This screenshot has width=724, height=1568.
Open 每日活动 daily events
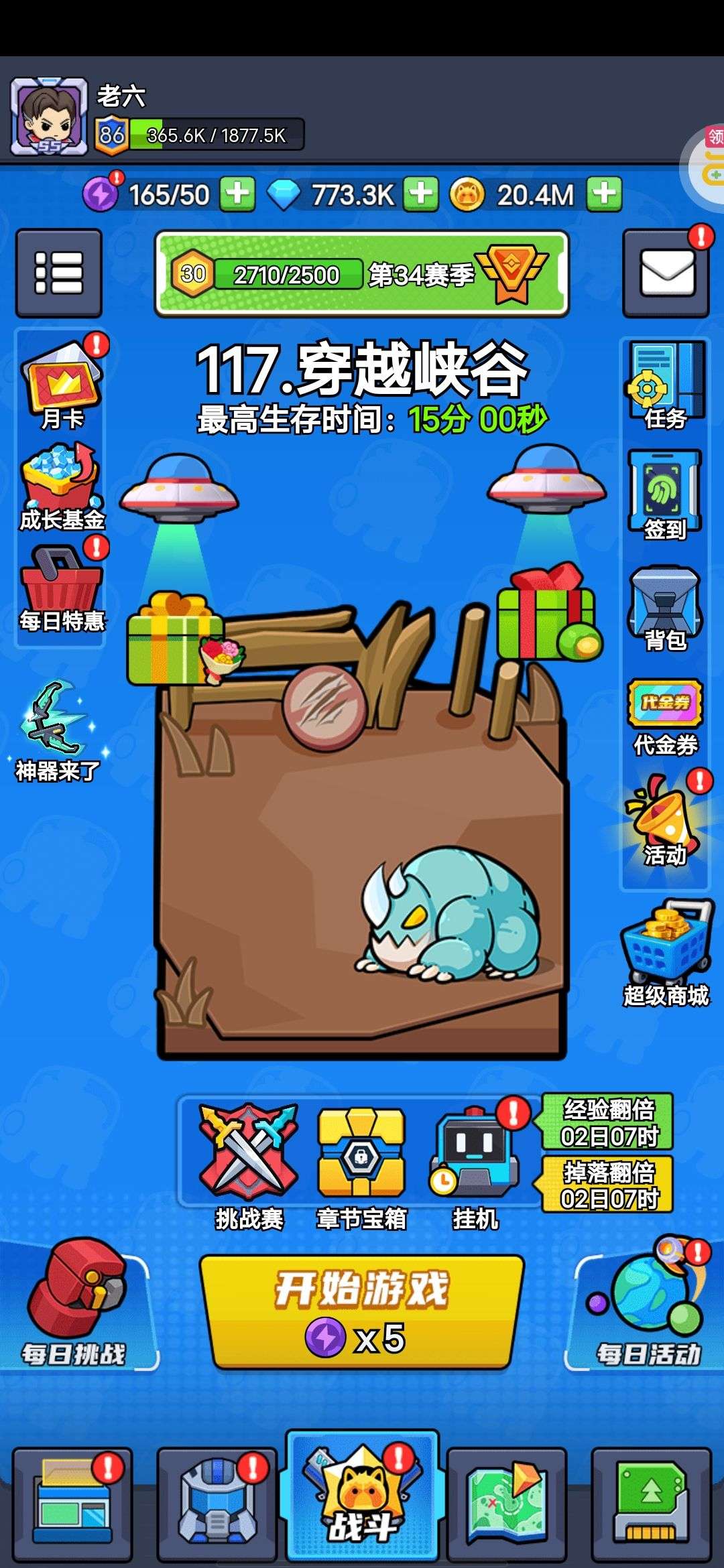coord(648,1303)
